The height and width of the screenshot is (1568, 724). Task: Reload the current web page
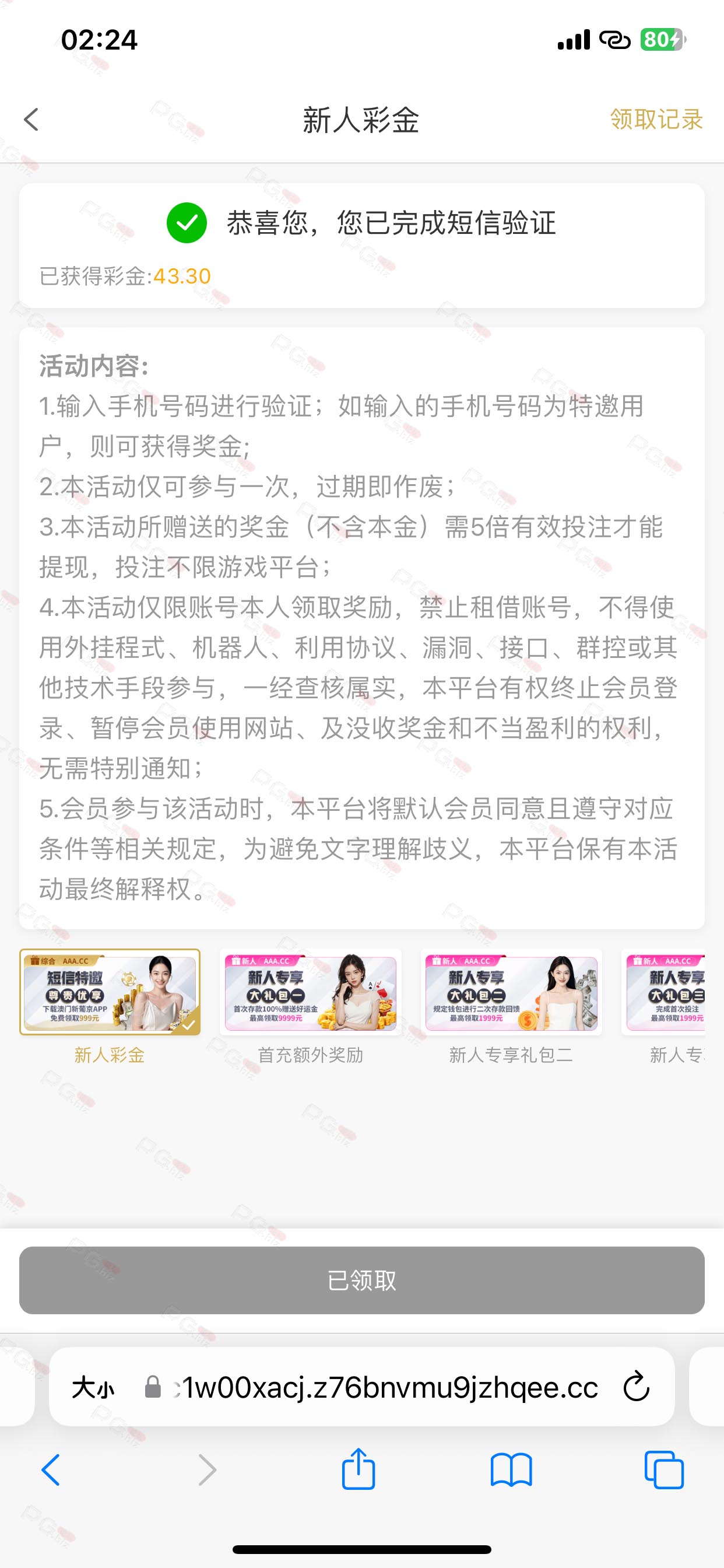[637, 1387]
